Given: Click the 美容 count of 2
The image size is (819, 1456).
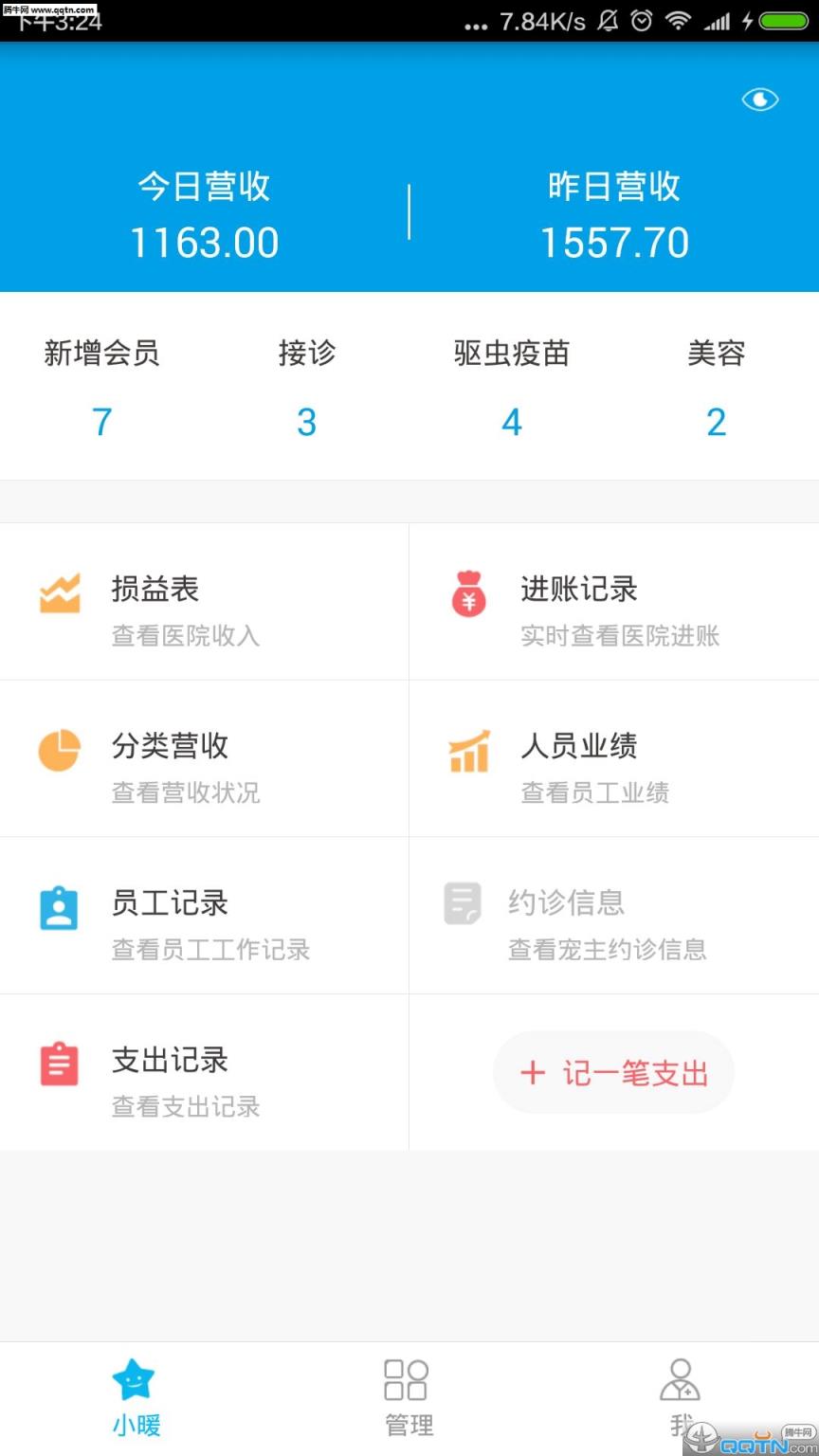Looking at the screenshot, I should pos(717,423).
